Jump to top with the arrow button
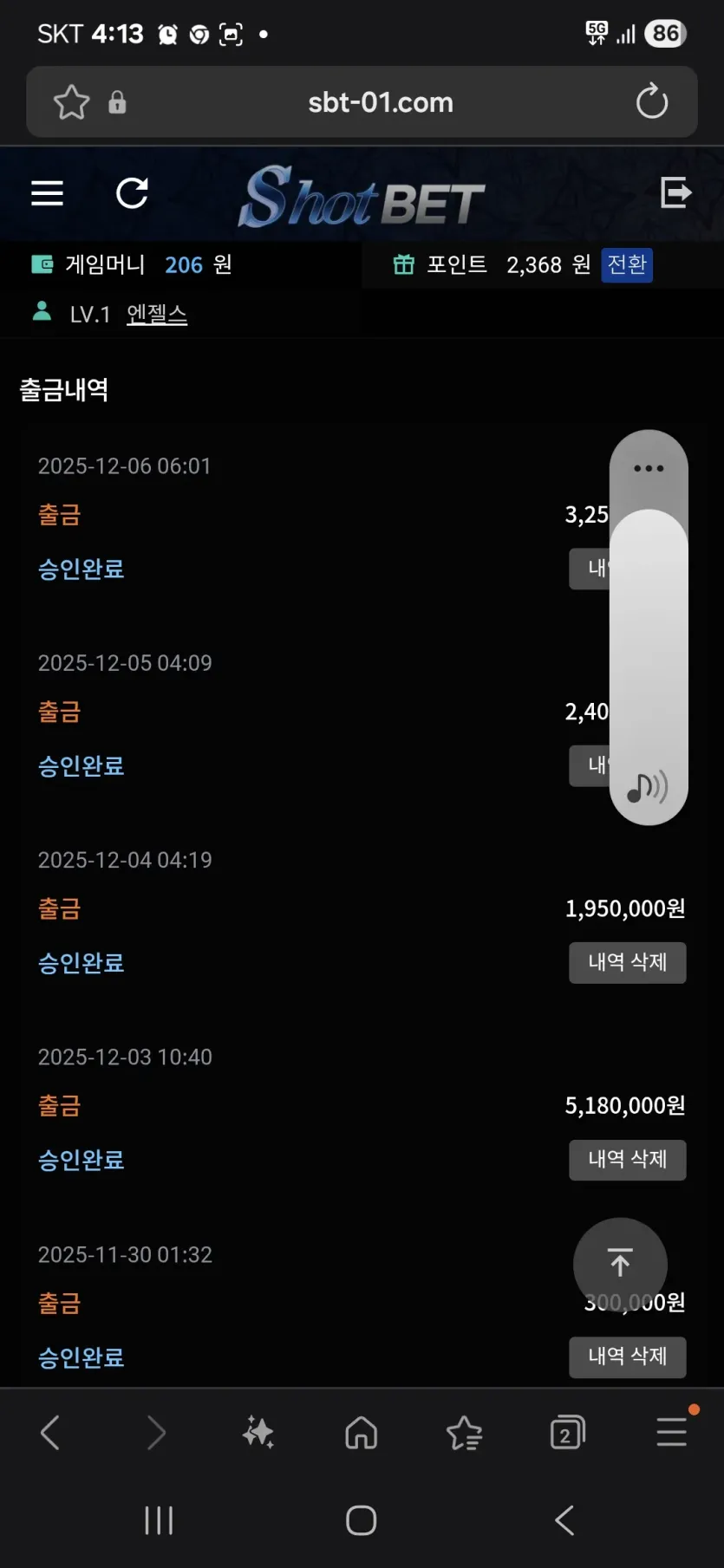Screen dimensions: 724x1568 pyautogui.click(x=620, y=1265)
